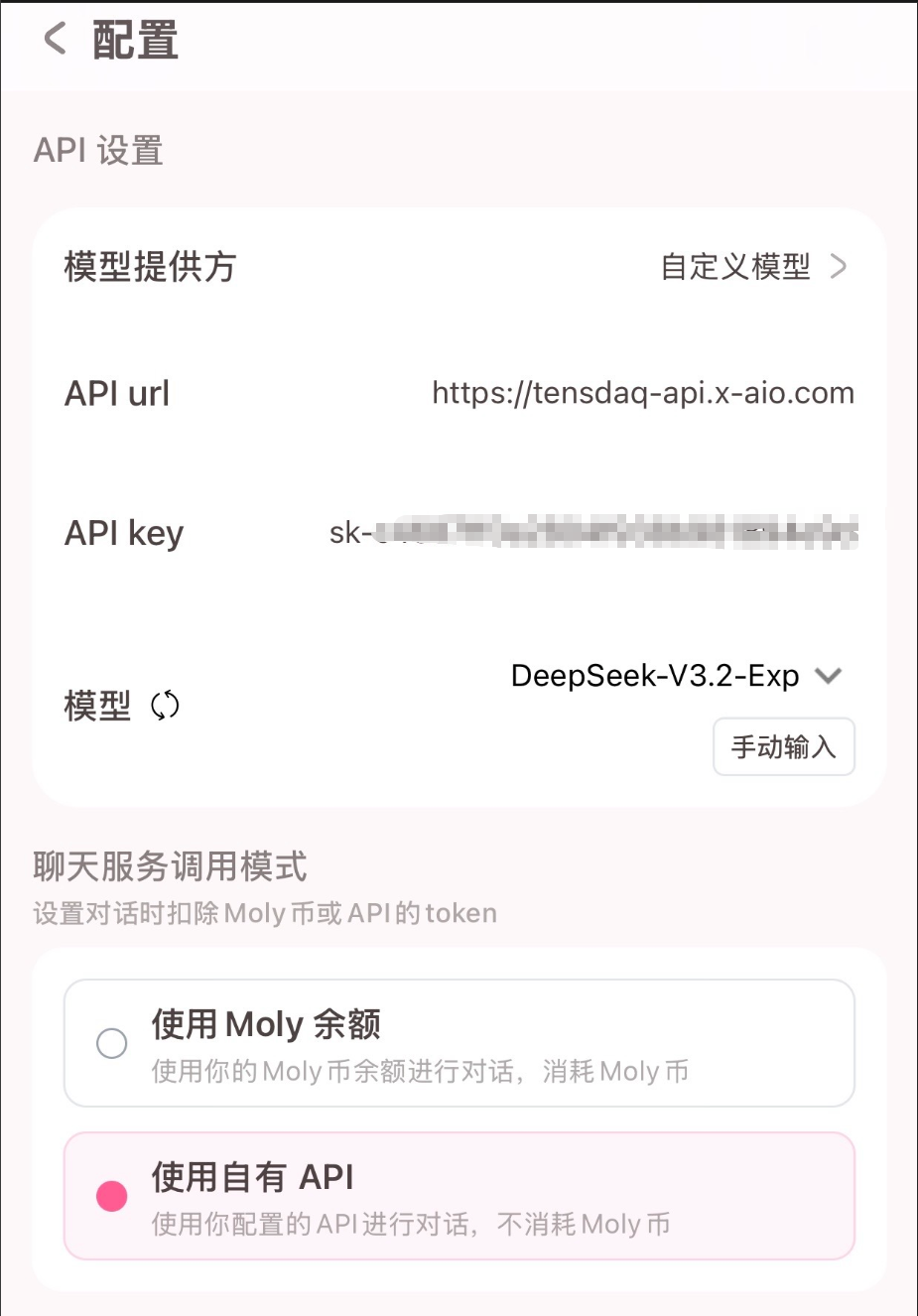Open the 模型提供方 selection via its chevron
918x1316 pixels.
point(840,266)
